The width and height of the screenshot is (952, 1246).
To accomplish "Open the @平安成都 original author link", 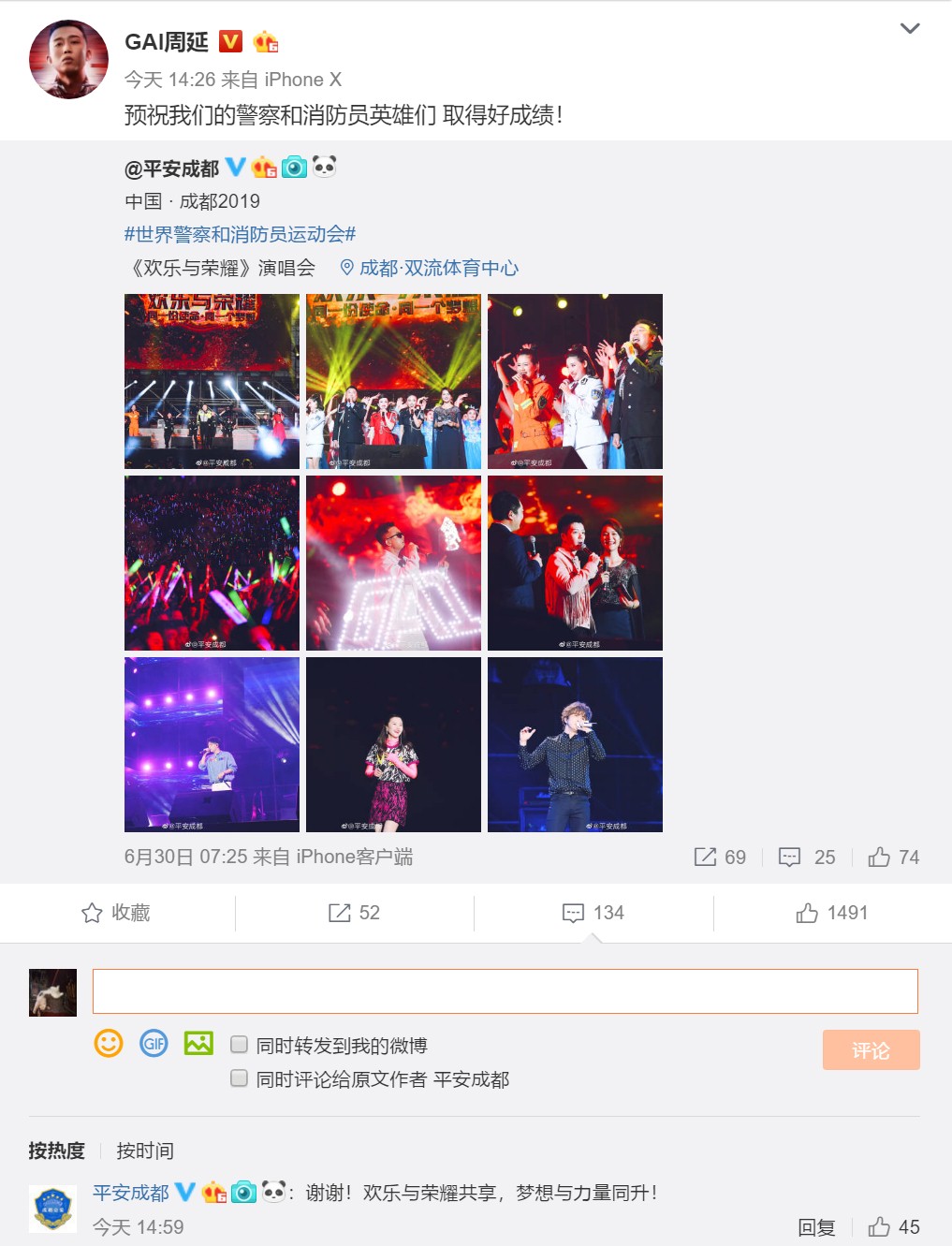I will point(171,169).
